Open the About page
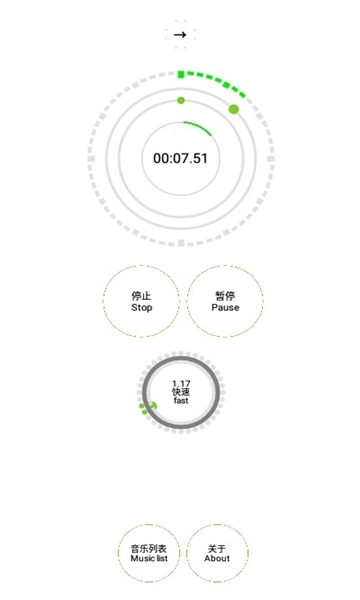The image size is (360, 600). point(217,553)
